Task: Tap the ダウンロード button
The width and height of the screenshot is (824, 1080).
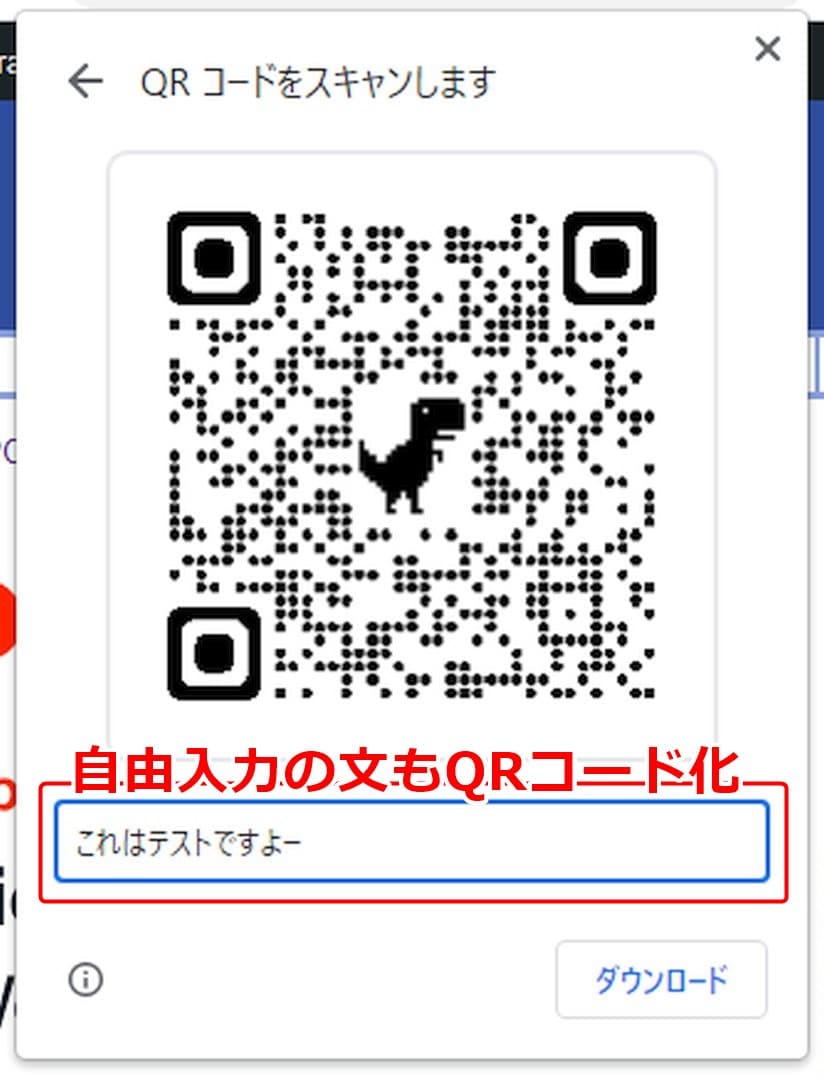Action: click(661, 979)
